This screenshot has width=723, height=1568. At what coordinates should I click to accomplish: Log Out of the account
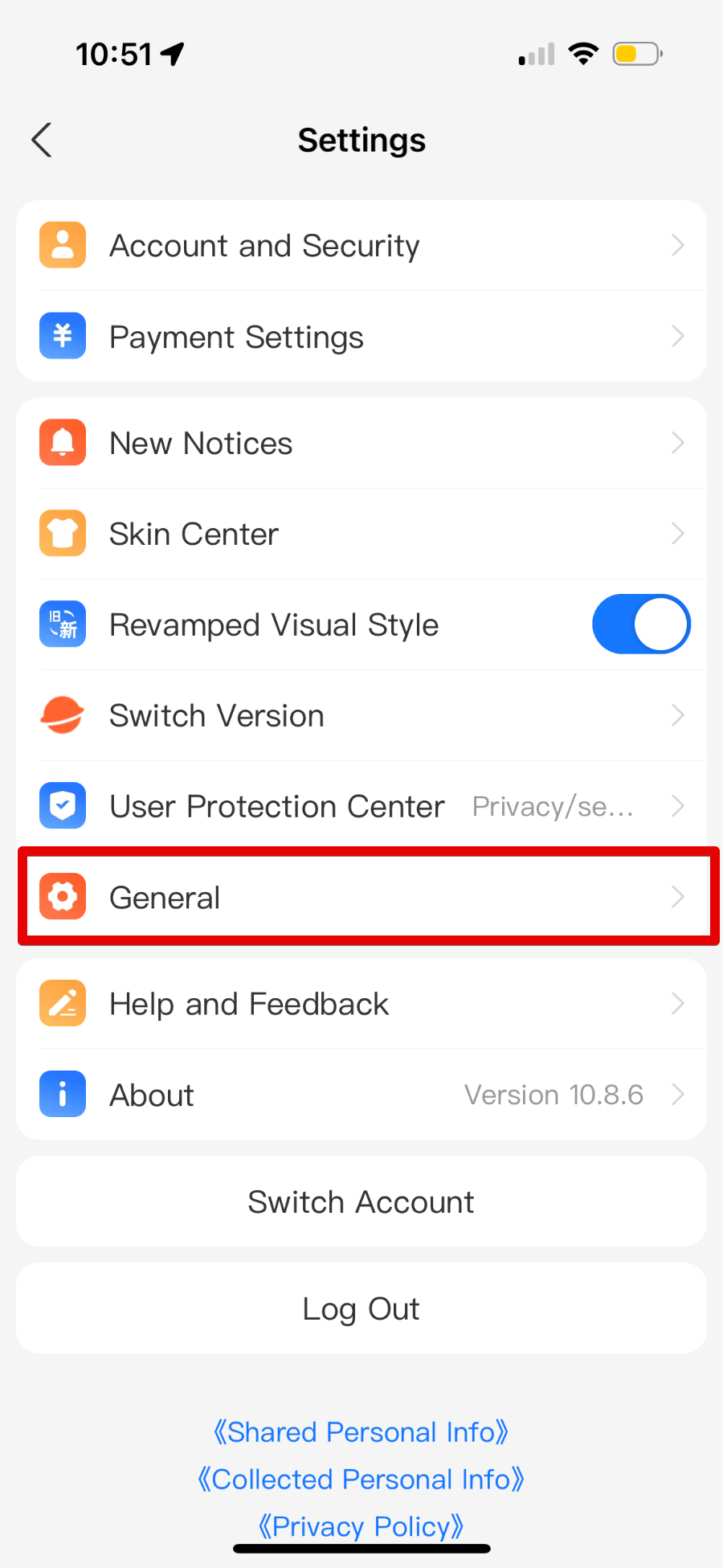tap(361, 1308)
